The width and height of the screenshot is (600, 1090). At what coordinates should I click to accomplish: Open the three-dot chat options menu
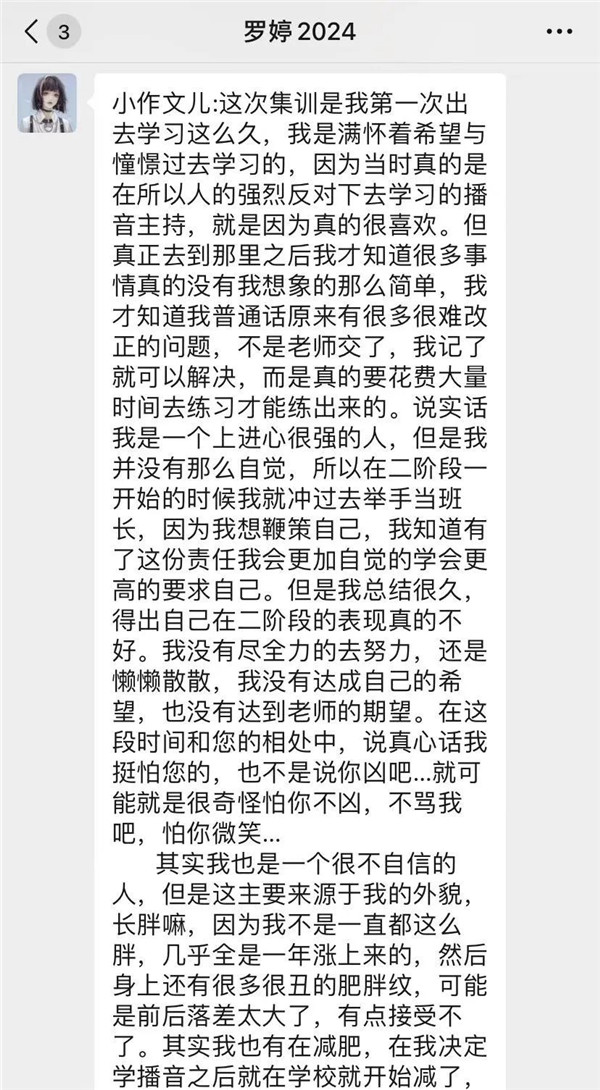point(560,32)
